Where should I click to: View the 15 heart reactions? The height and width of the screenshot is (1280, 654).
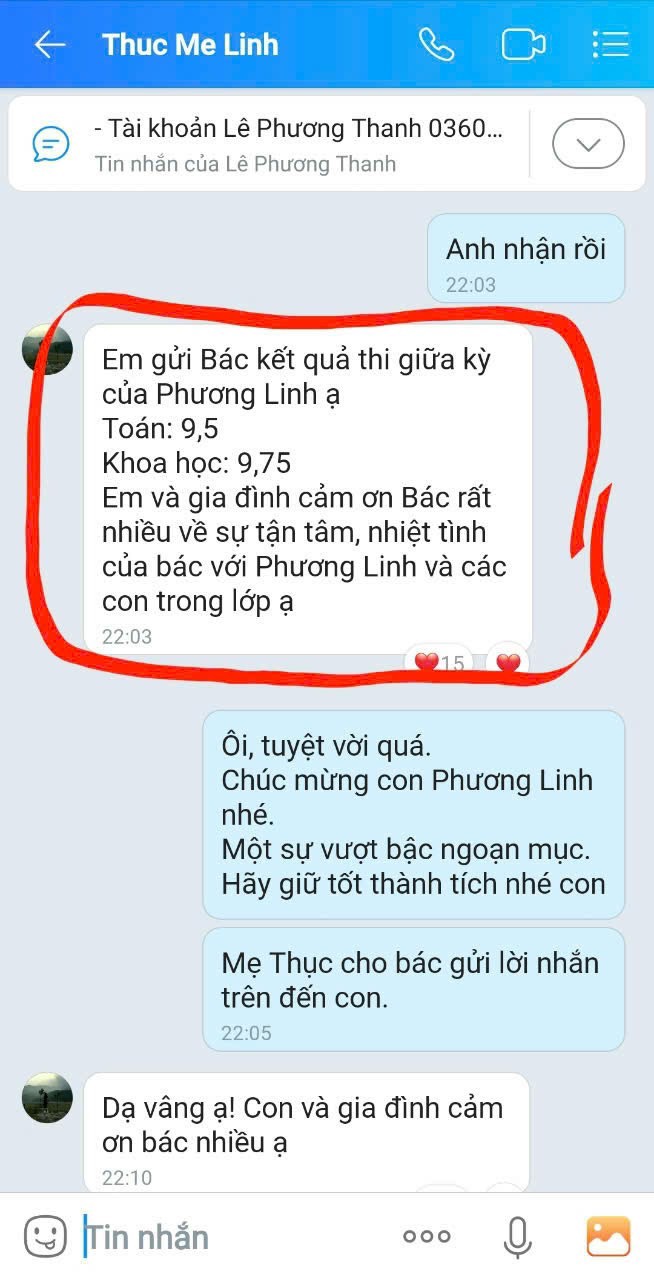(440, 662)
